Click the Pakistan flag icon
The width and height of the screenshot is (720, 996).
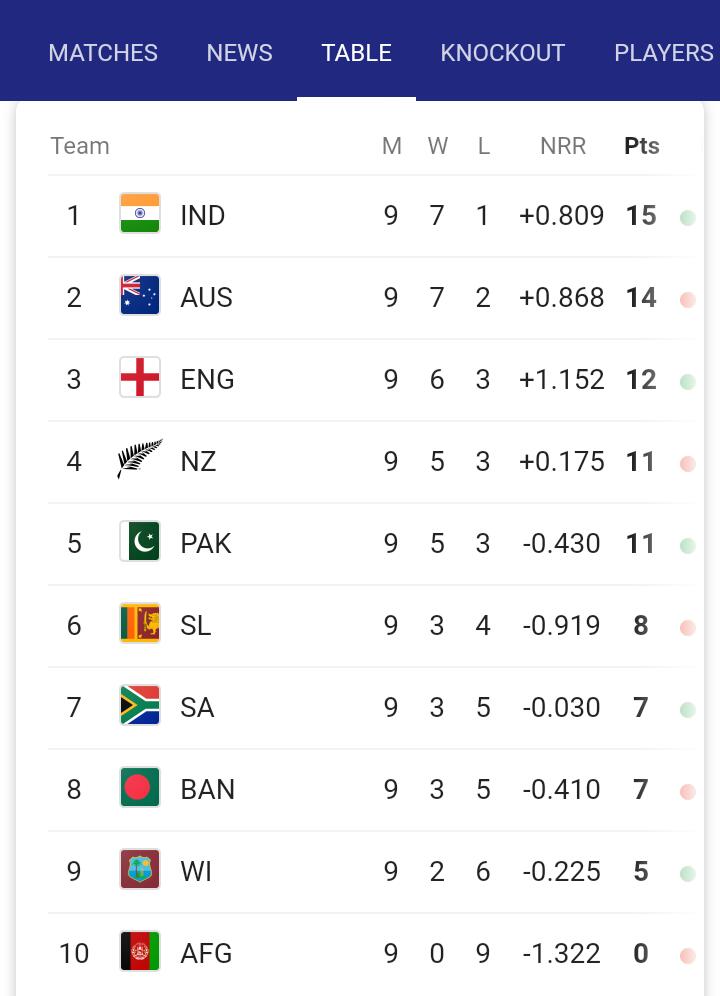[139, 542]
